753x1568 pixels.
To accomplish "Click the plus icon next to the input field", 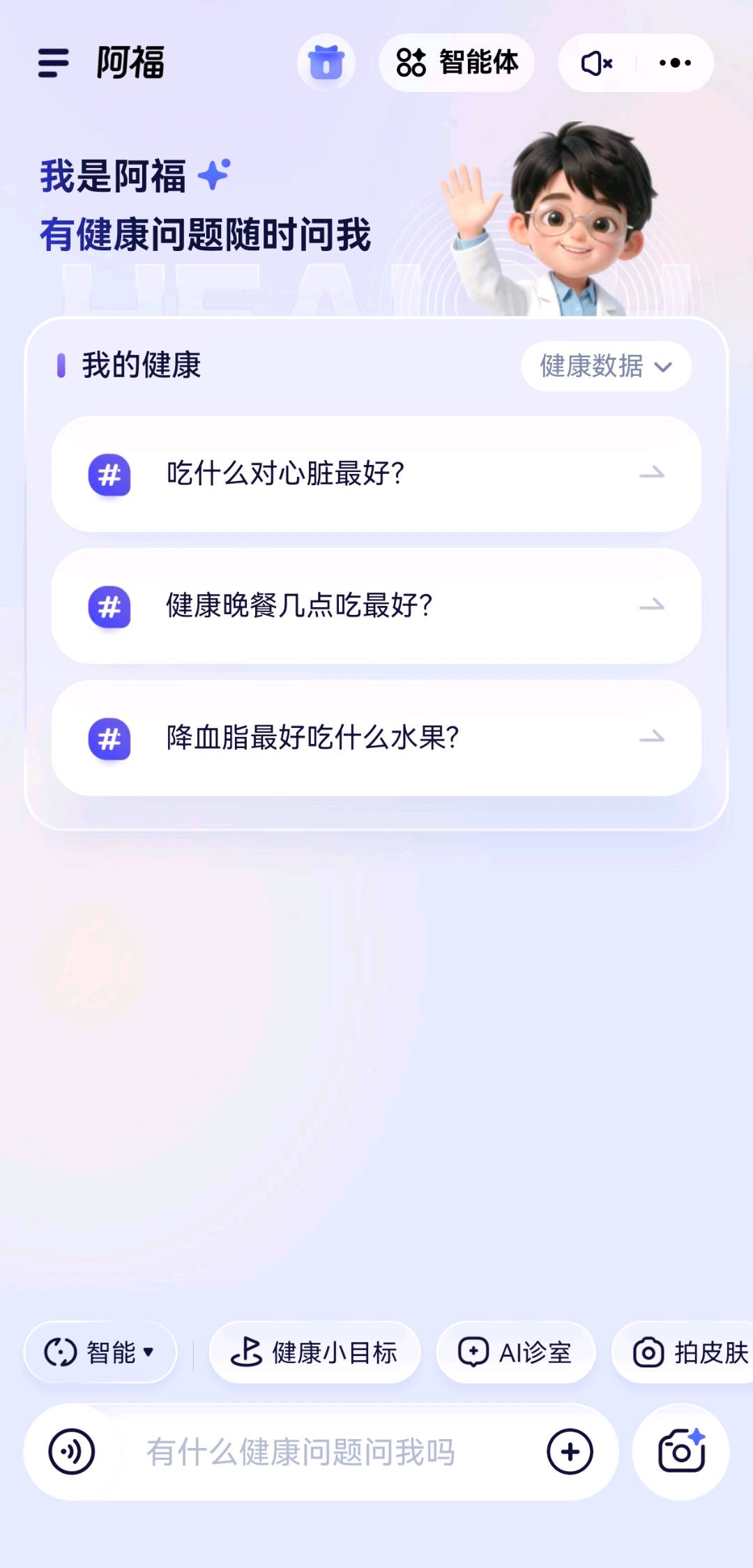I will [570, 1452].
